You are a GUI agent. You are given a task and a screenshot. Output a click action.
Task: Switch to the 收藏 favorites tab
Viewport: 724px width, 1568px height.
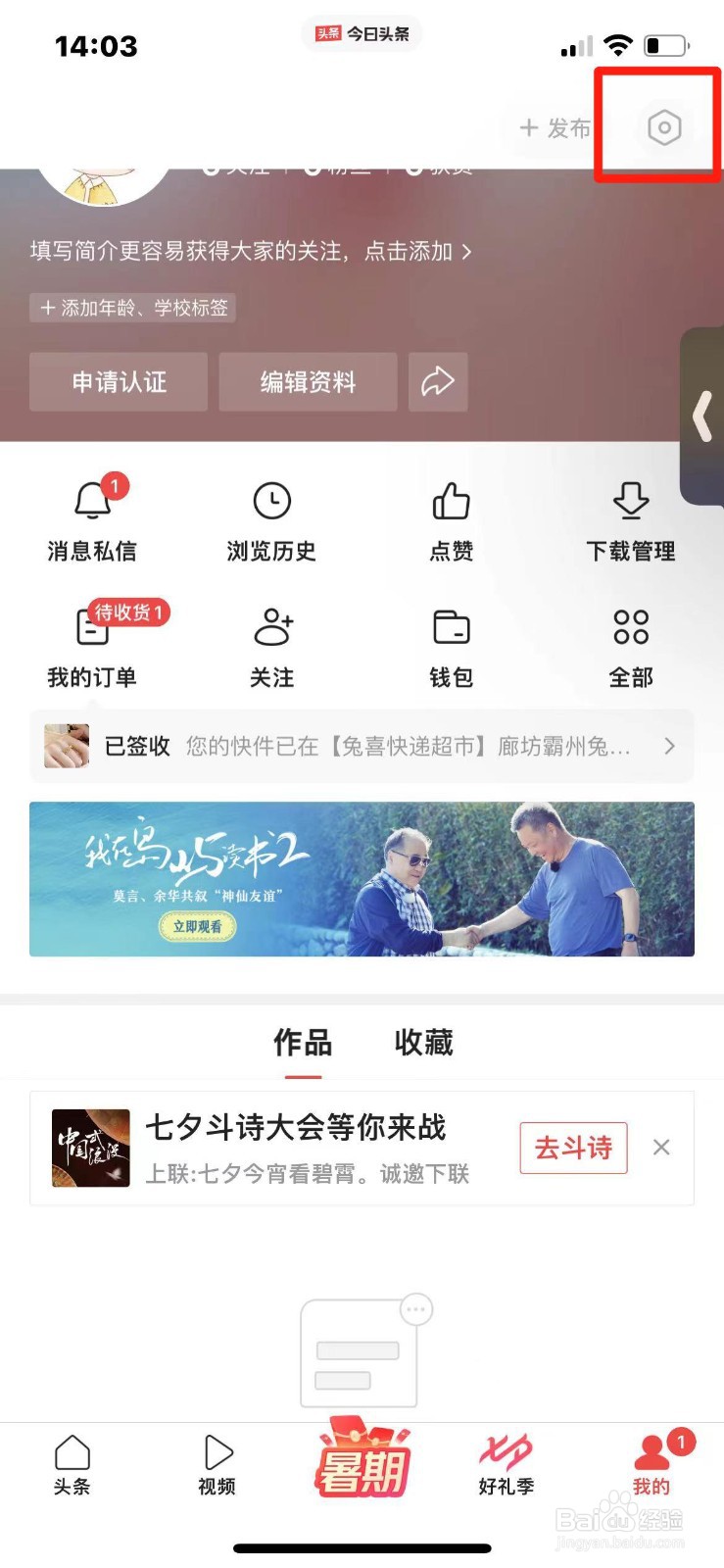pos(421,1043)
